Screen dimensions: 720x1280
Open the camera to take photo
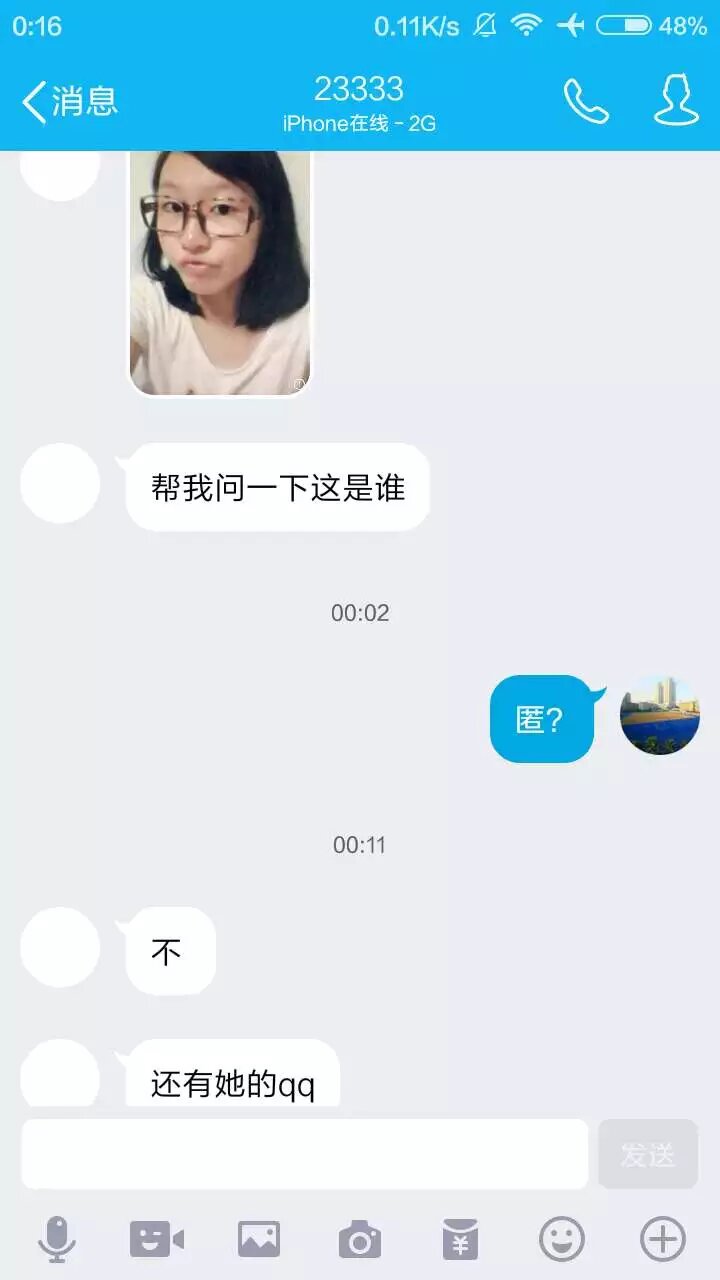click(359, 1240)
